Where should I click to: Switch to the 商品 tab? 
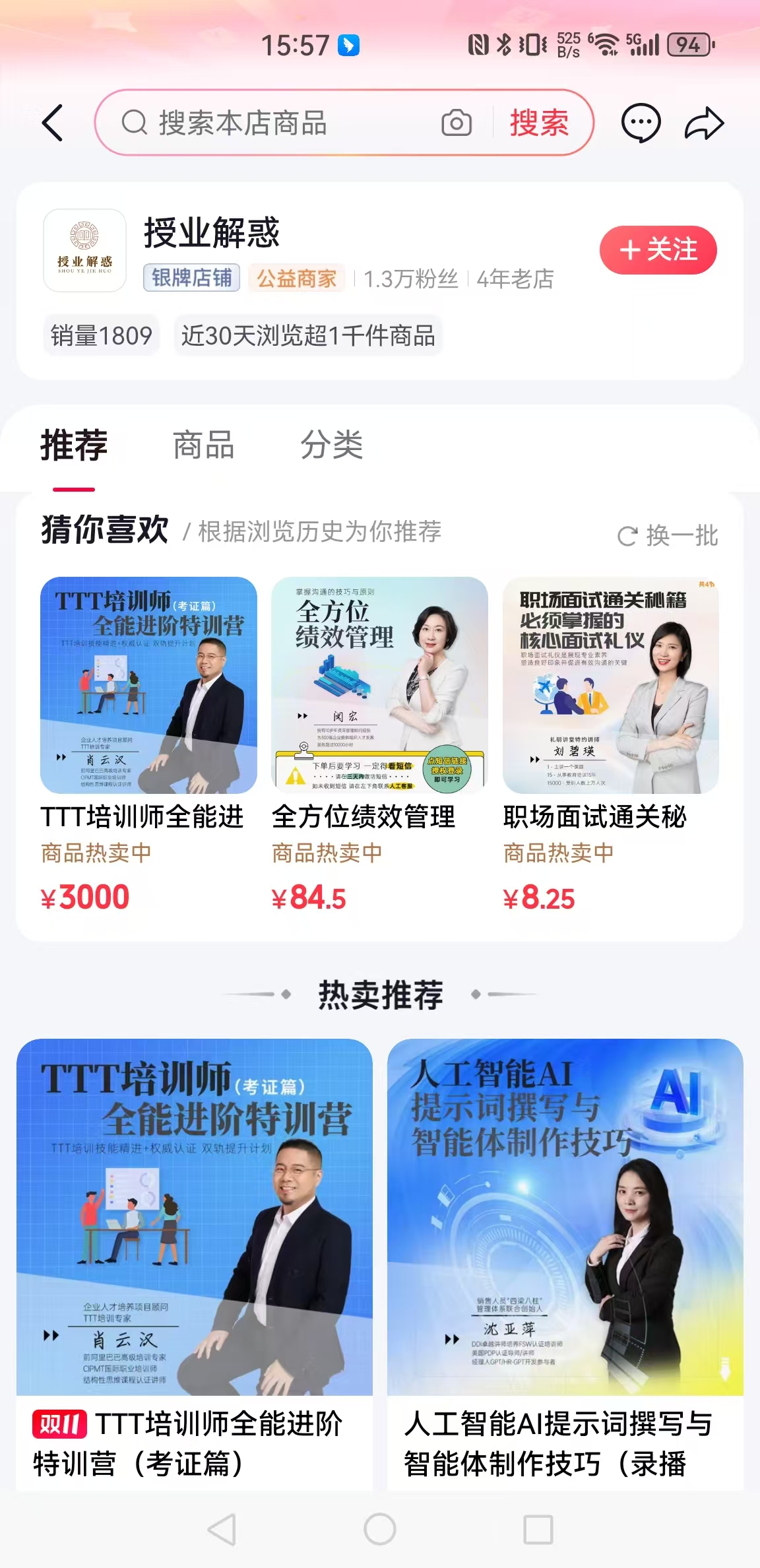(x=203, y=445)
